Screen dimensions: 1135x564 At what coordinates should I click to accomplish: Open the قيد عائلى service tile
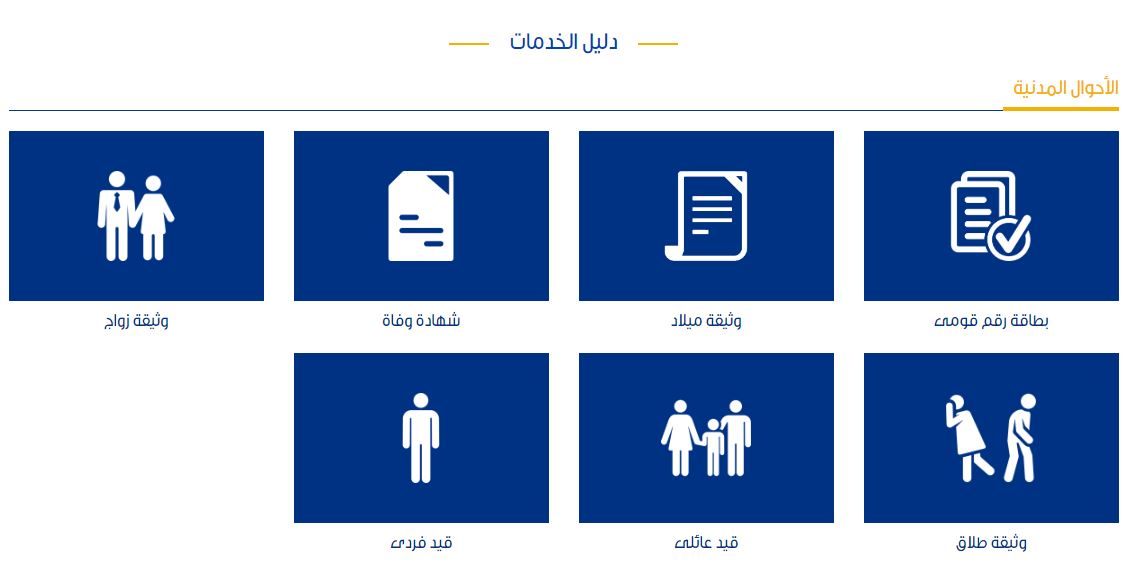[x=706, y=438]
